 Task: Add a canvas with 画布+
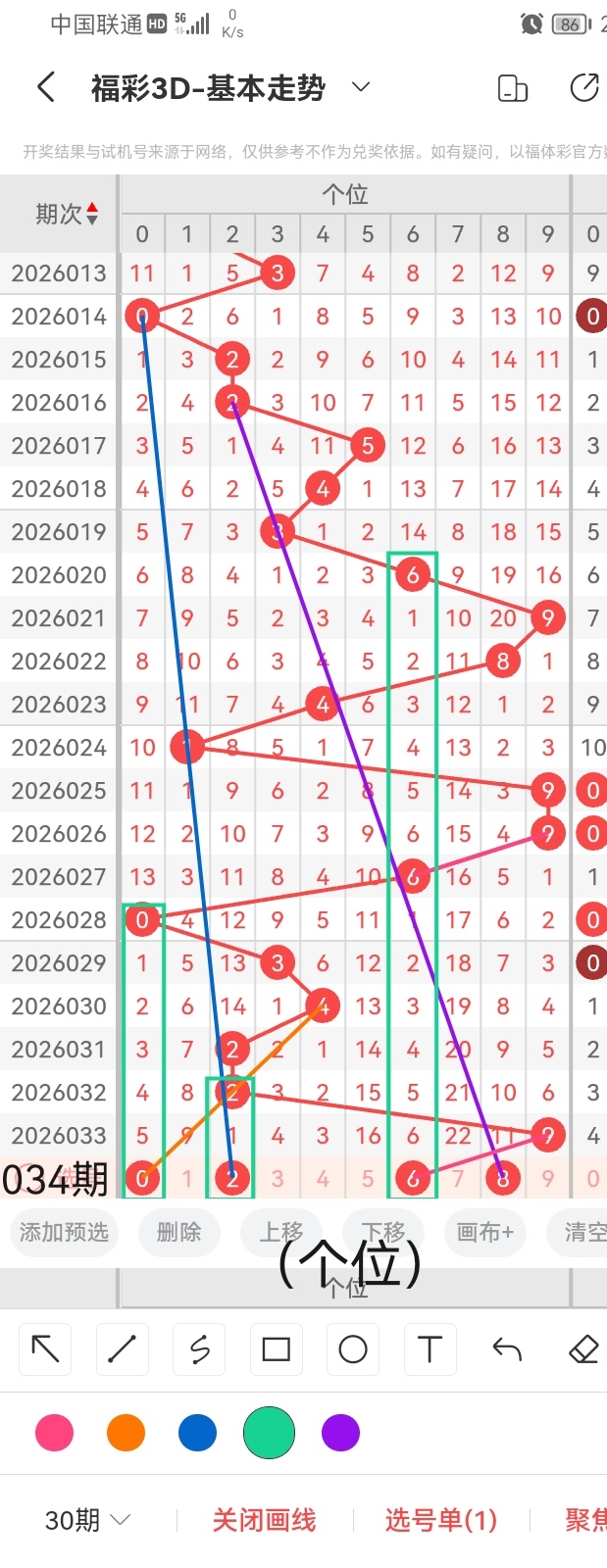484,1232
